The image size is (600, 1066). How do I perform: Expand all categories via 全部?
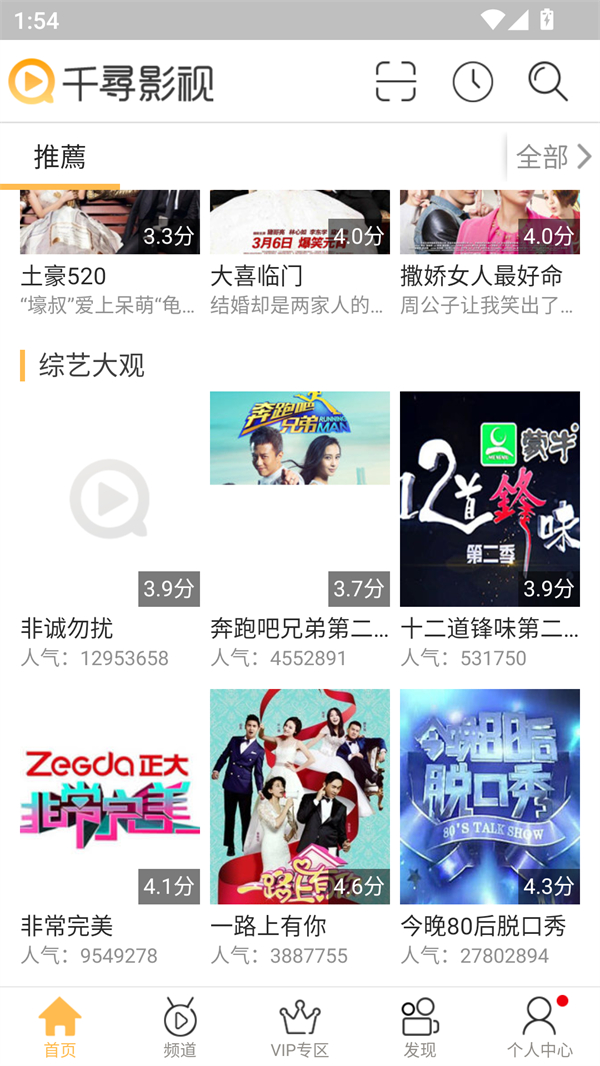(x=553, y=157)
